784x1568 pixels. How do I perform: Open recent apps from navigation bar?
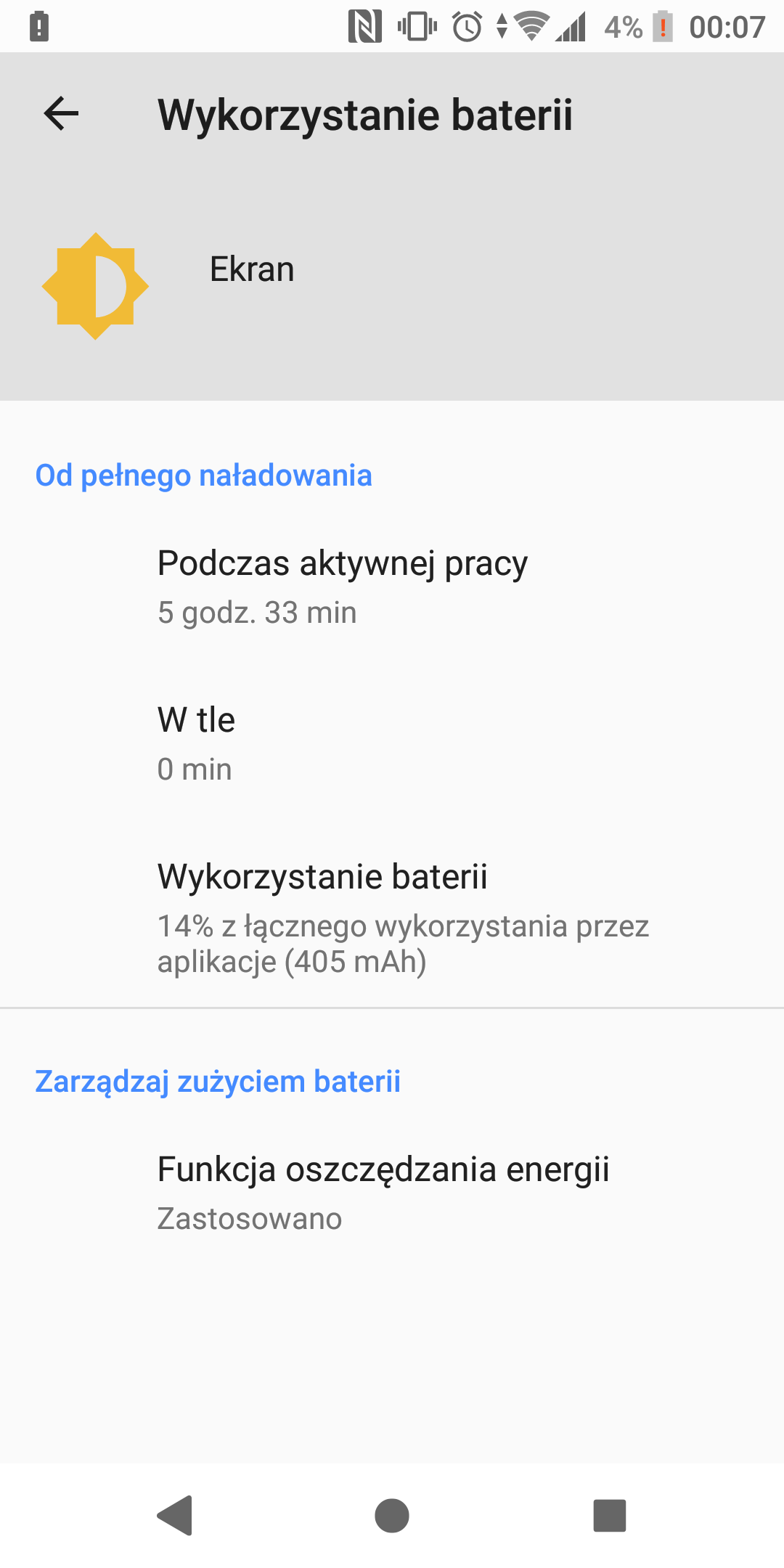point(609,1516)
